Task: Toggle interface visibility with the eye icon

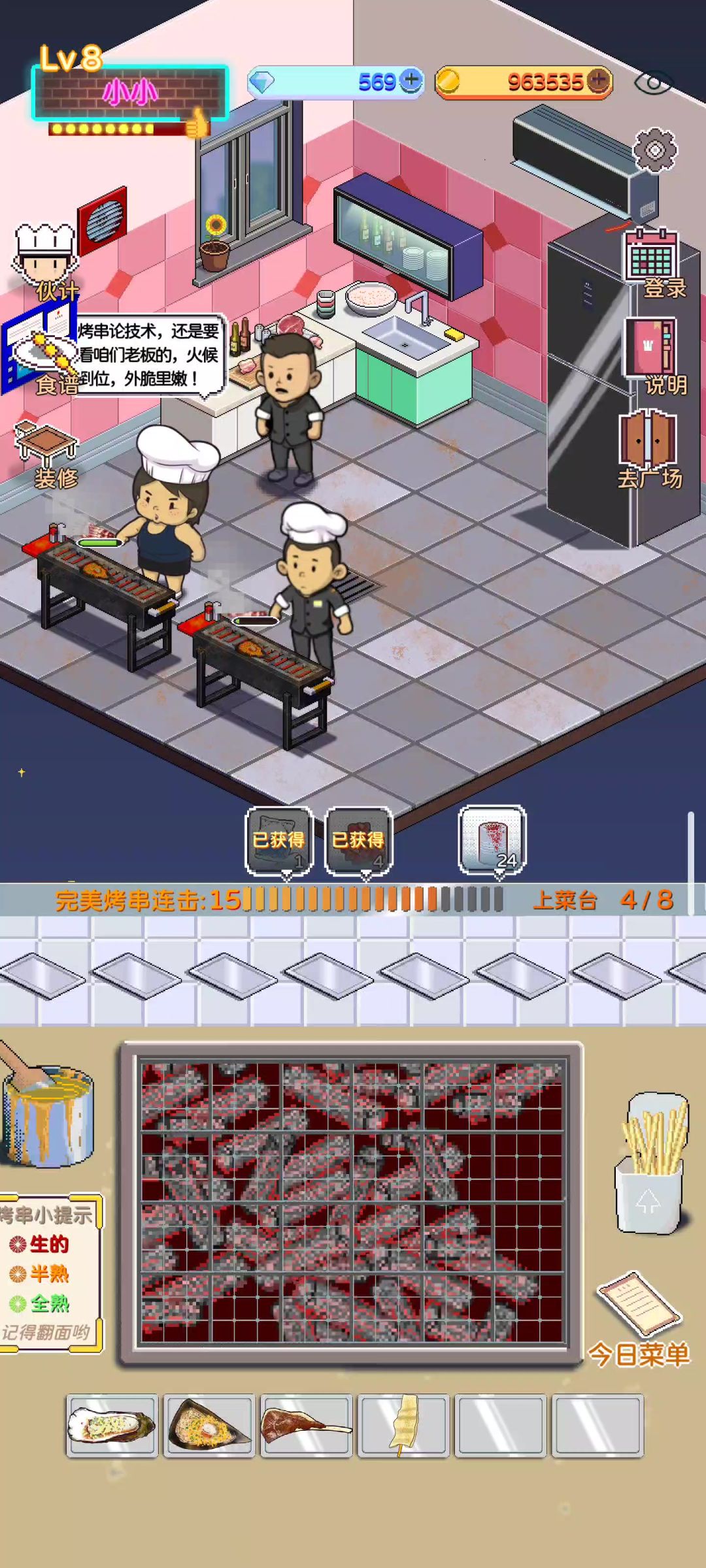Action: [x=652, y=82]
